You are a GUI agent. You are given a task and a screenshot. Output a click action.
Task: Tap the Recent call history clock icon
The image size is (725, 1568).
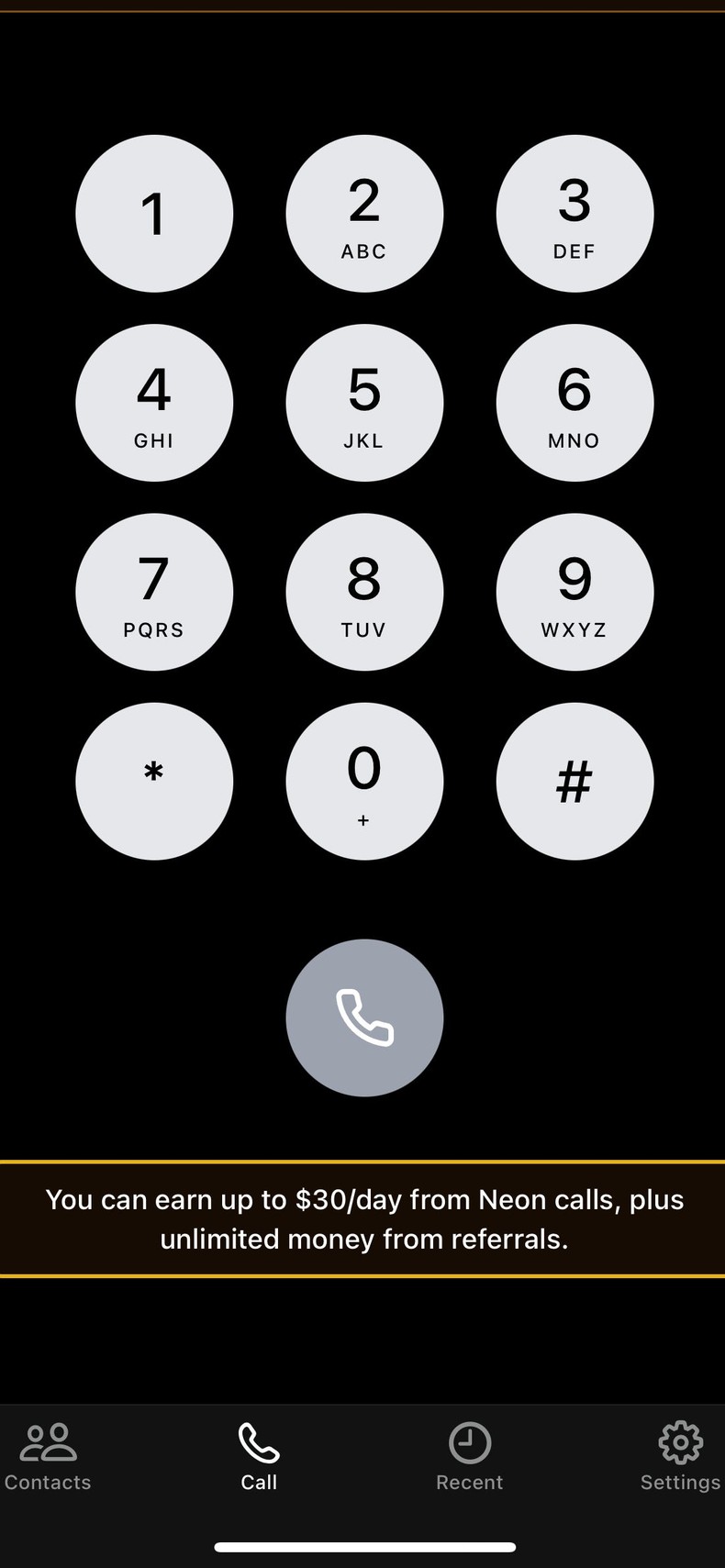click(469, 1440)
